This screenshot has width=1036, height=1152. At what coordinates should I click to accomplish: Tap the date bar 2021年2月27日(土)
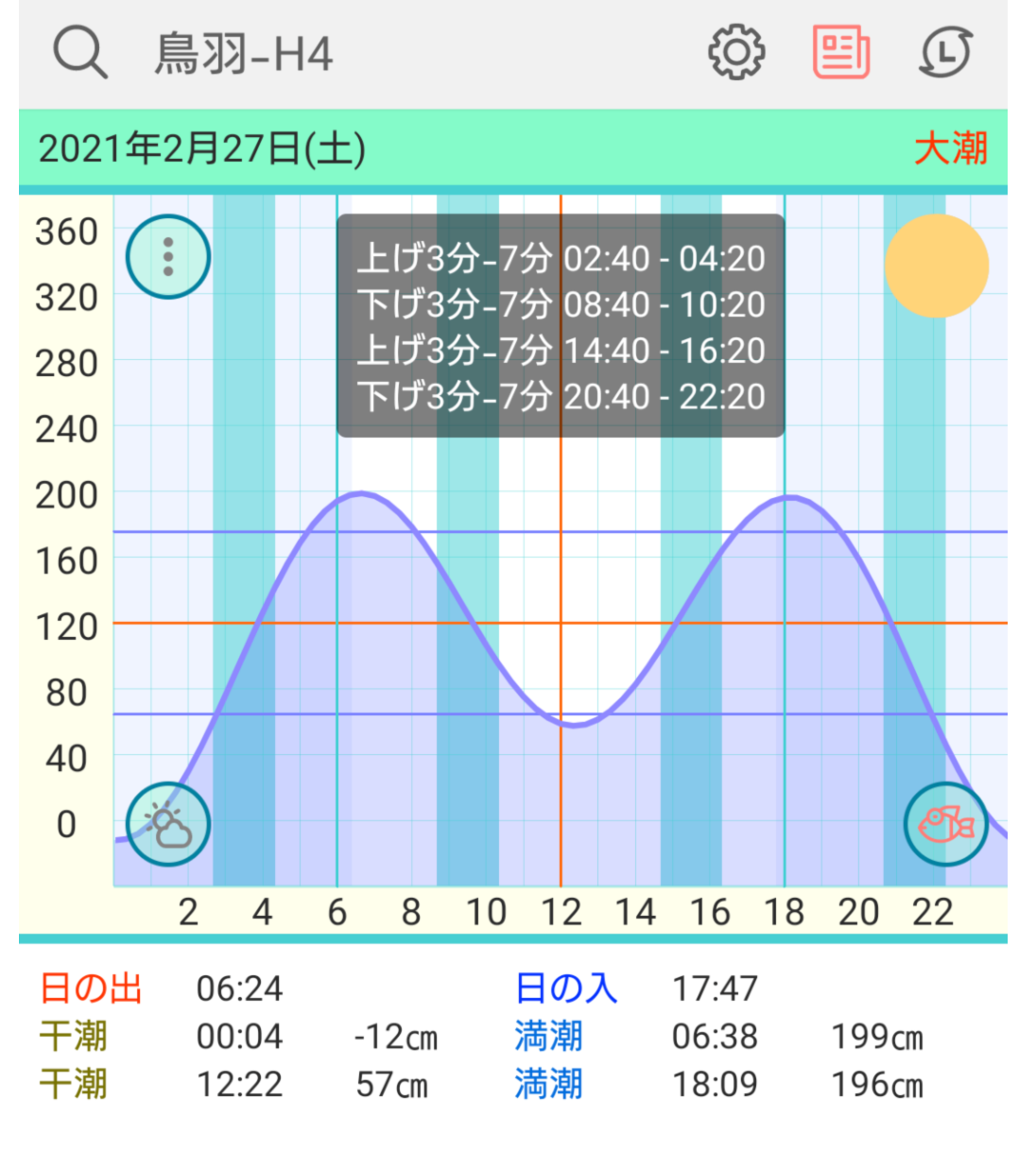pos(201,149)
